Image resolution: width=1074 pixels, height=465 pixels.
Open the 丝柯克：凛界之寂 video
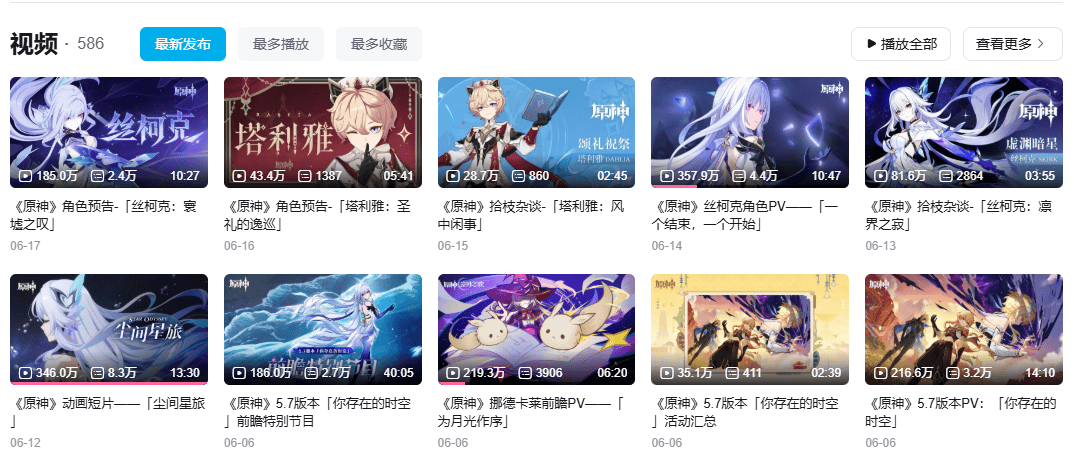click(x=963, y=132)
